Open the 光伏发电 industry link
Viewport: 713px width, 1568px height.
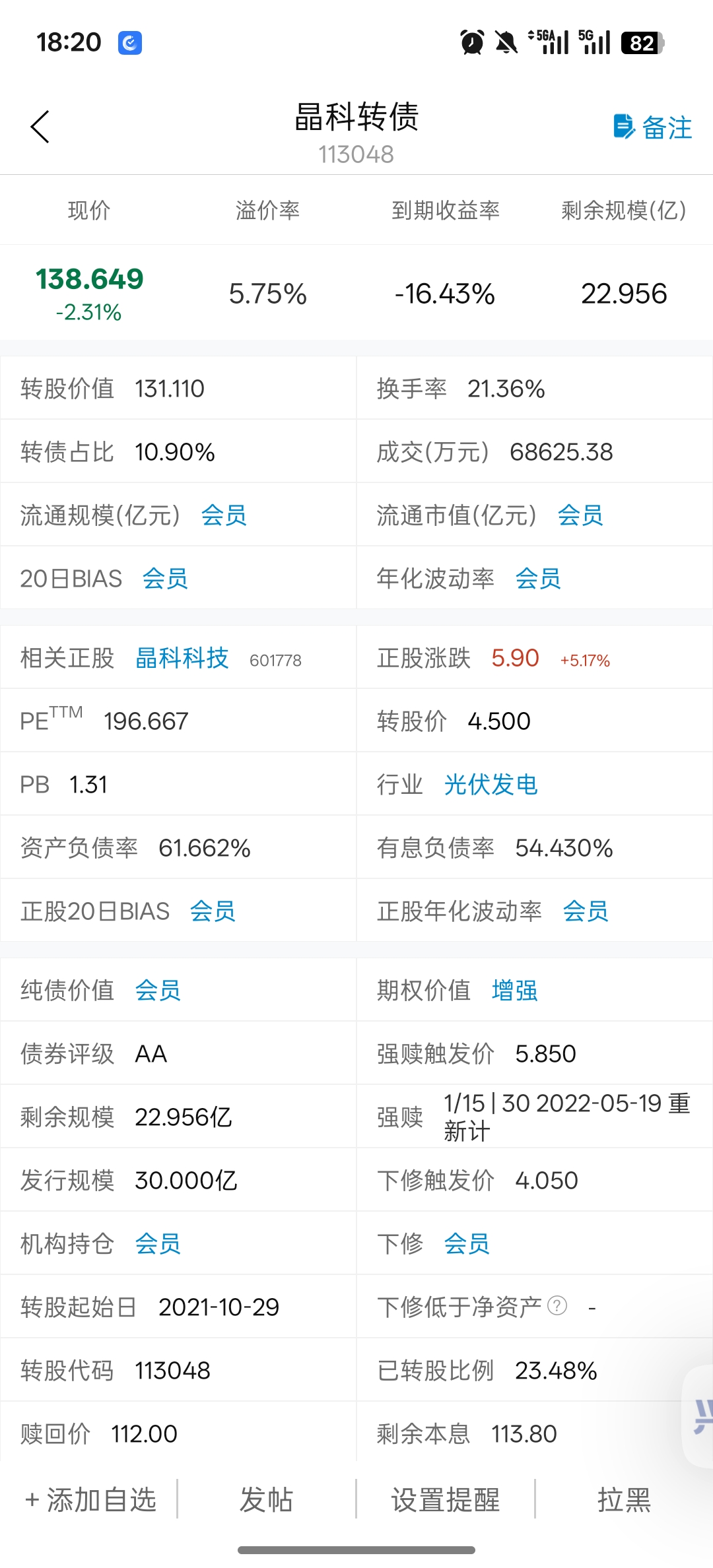click(x=491, y=785)
